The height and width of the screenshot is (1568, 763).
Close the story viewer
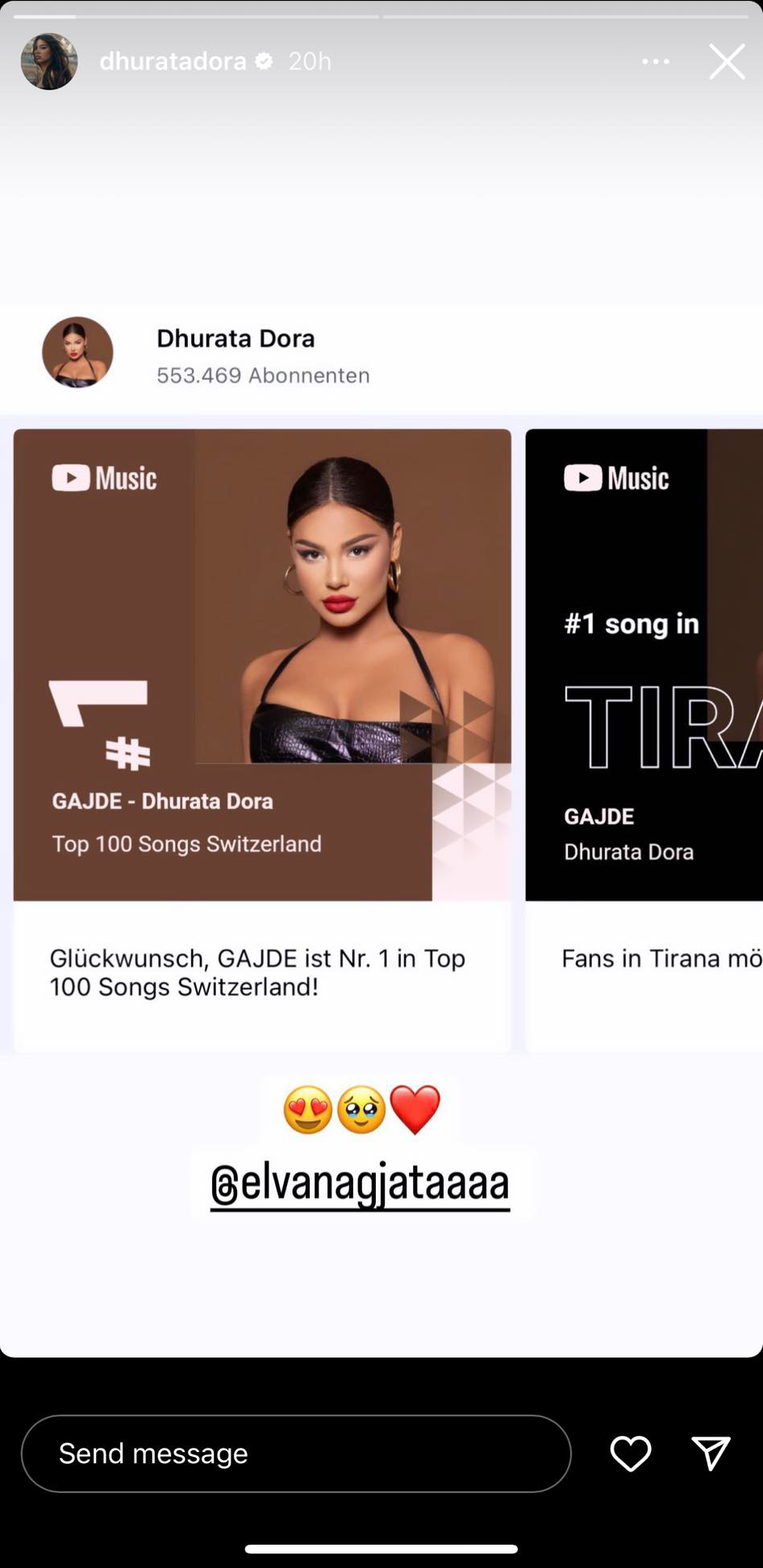726,62
